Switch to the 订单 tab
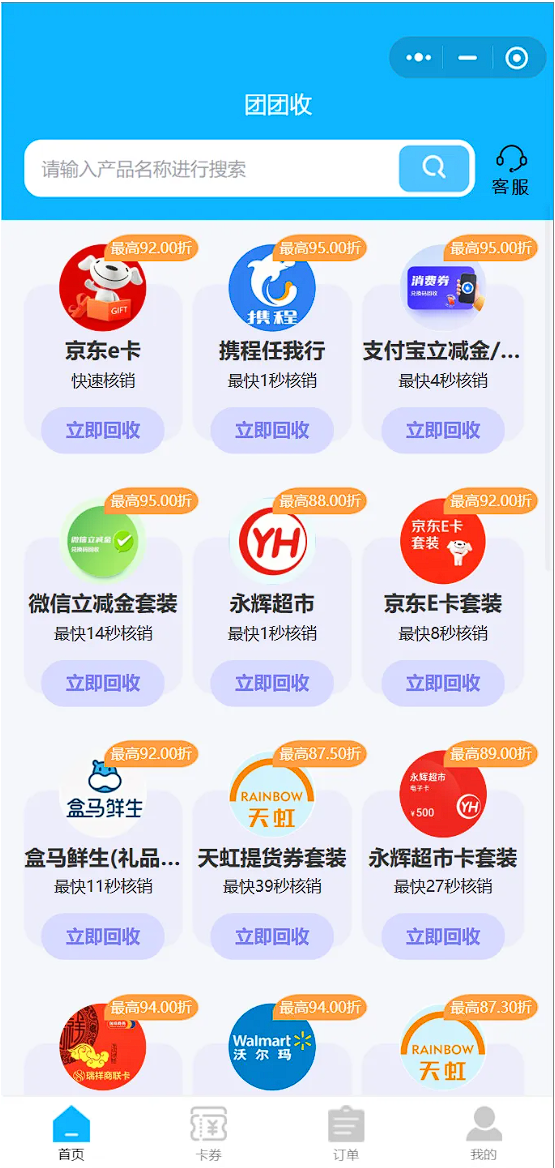Screen dimensions: 555x1168 pyautogui.click(x=346, y=1133)
